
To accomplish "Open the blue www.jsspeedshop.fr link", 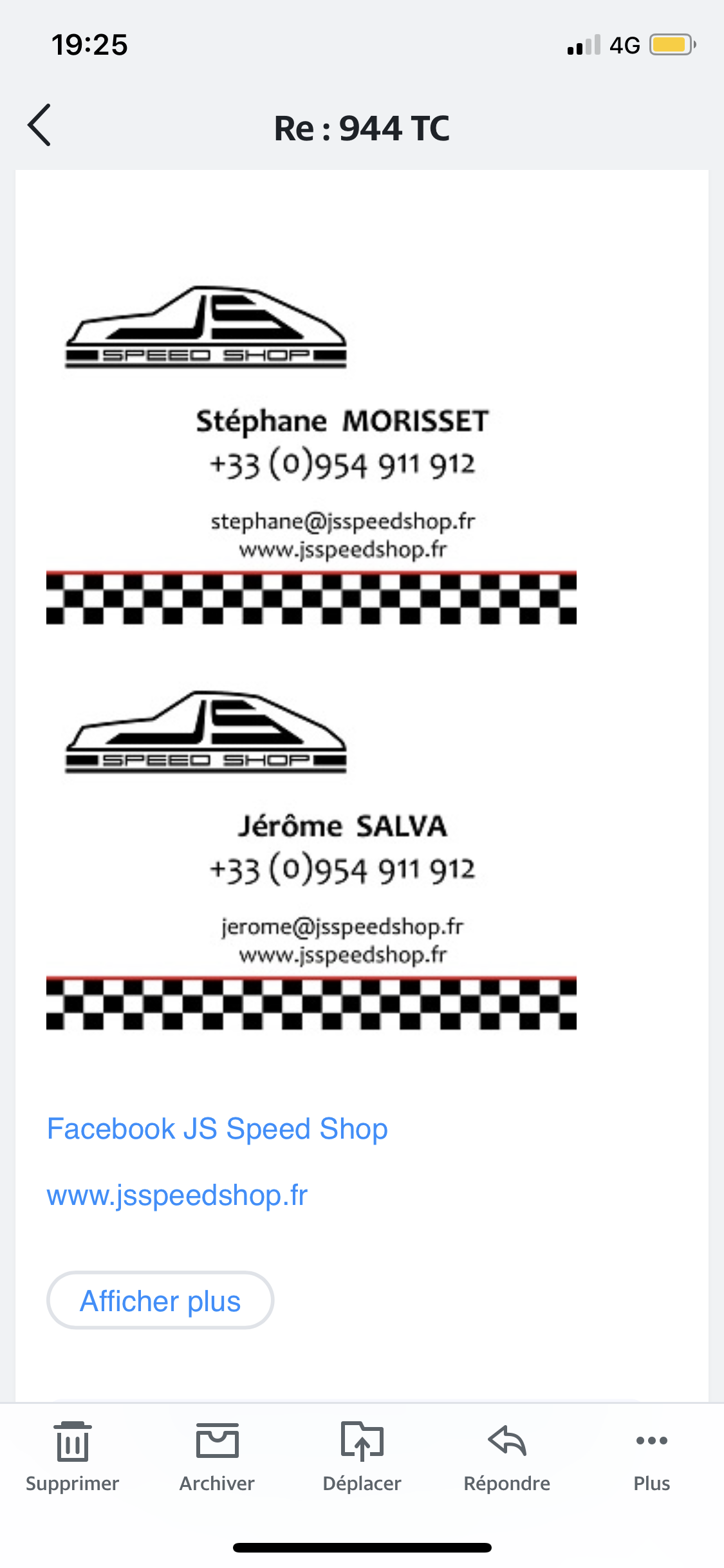I will pos(177,1195).
